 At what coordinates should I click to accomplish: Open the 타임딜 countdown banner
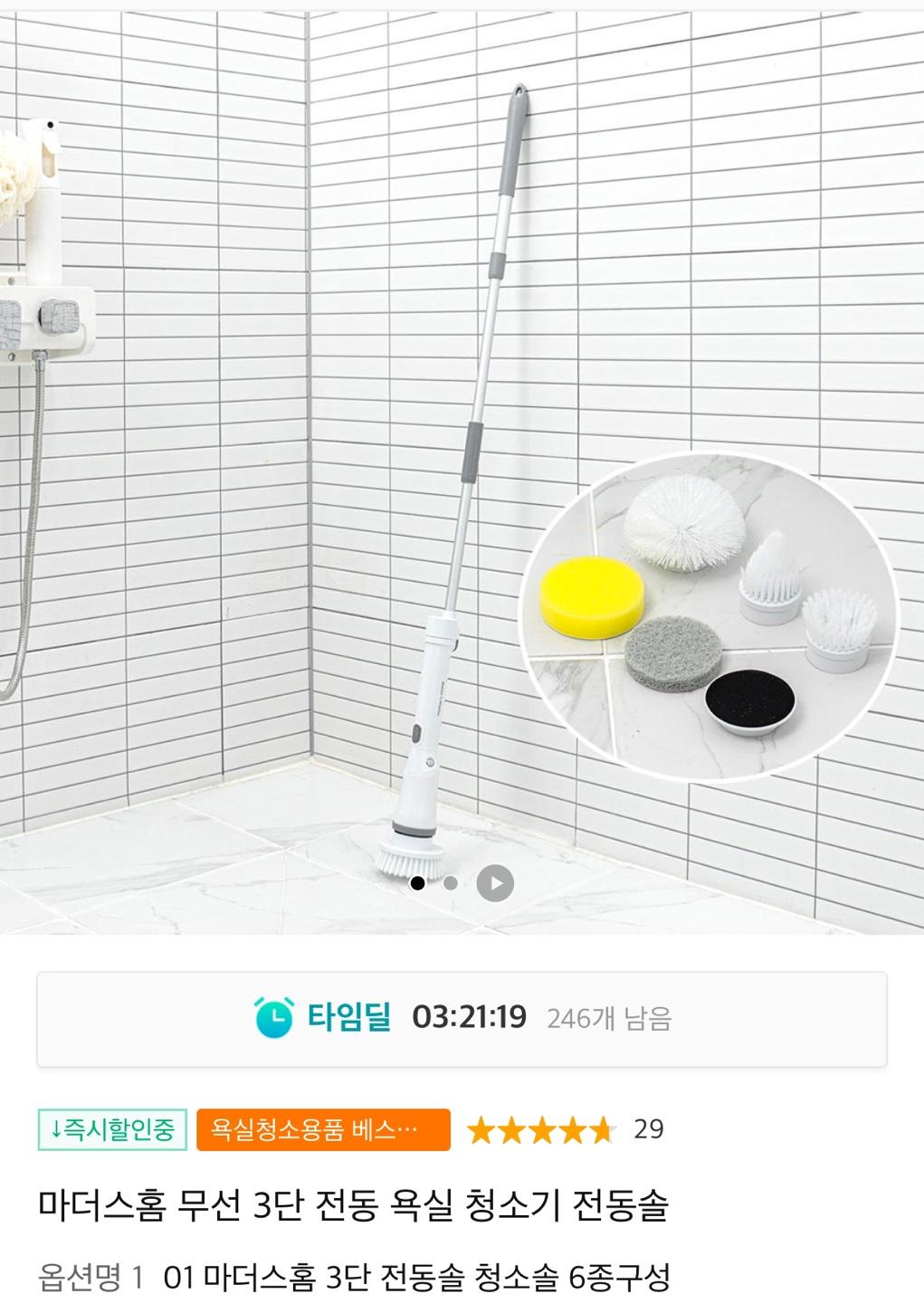point(462,1019)
